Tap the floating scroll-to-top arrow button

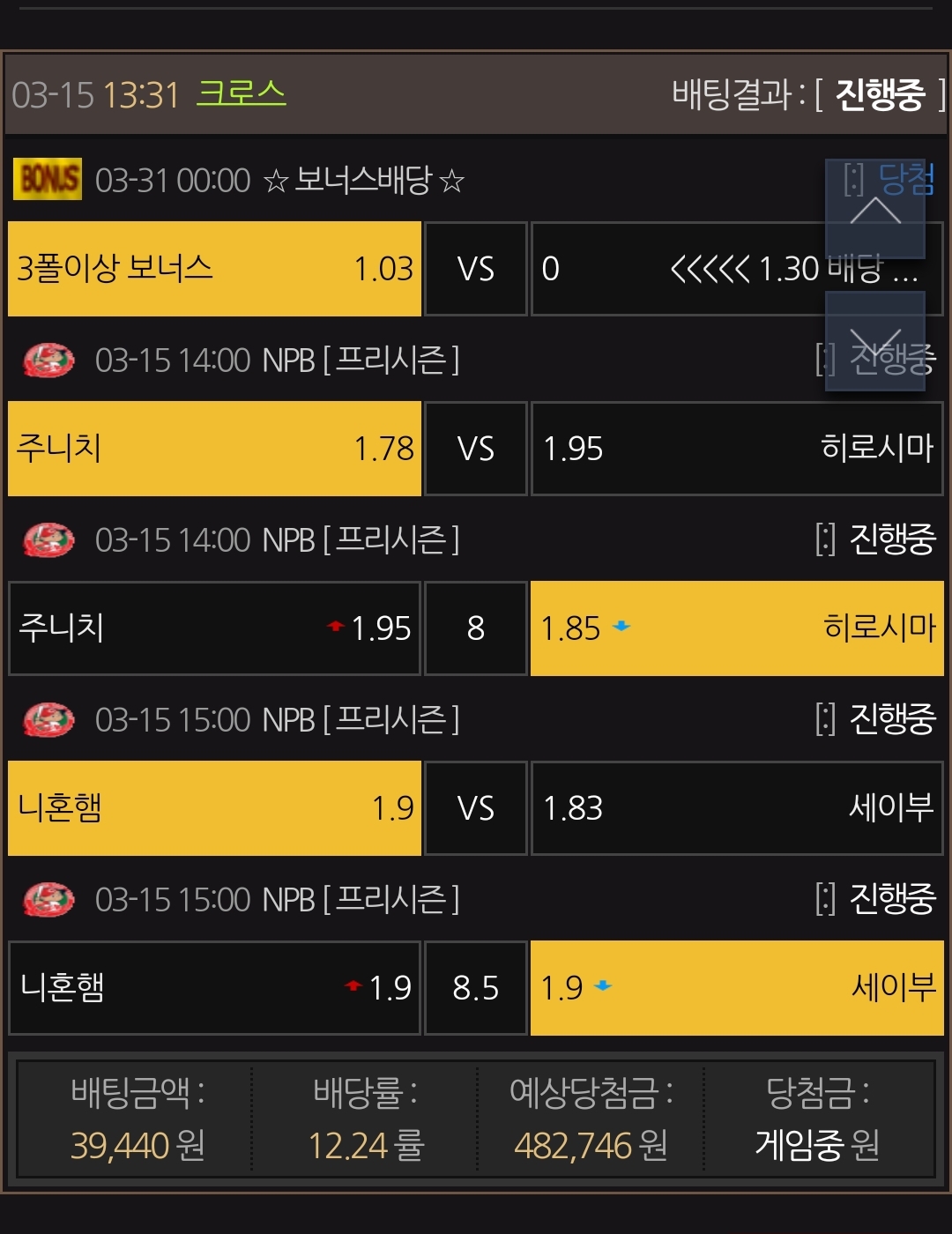point(875,209)
